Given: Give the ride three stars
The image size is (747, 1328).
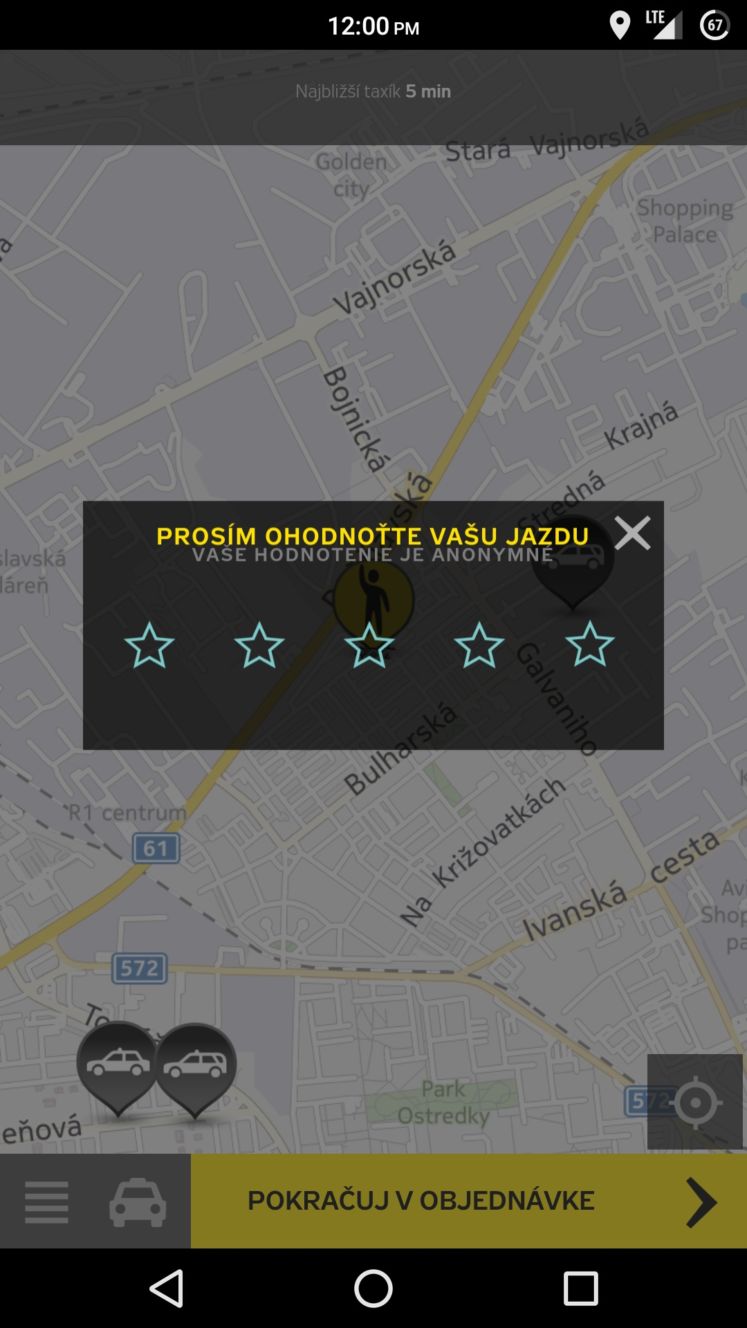Looking at the screenshot, I should [369, 645].
